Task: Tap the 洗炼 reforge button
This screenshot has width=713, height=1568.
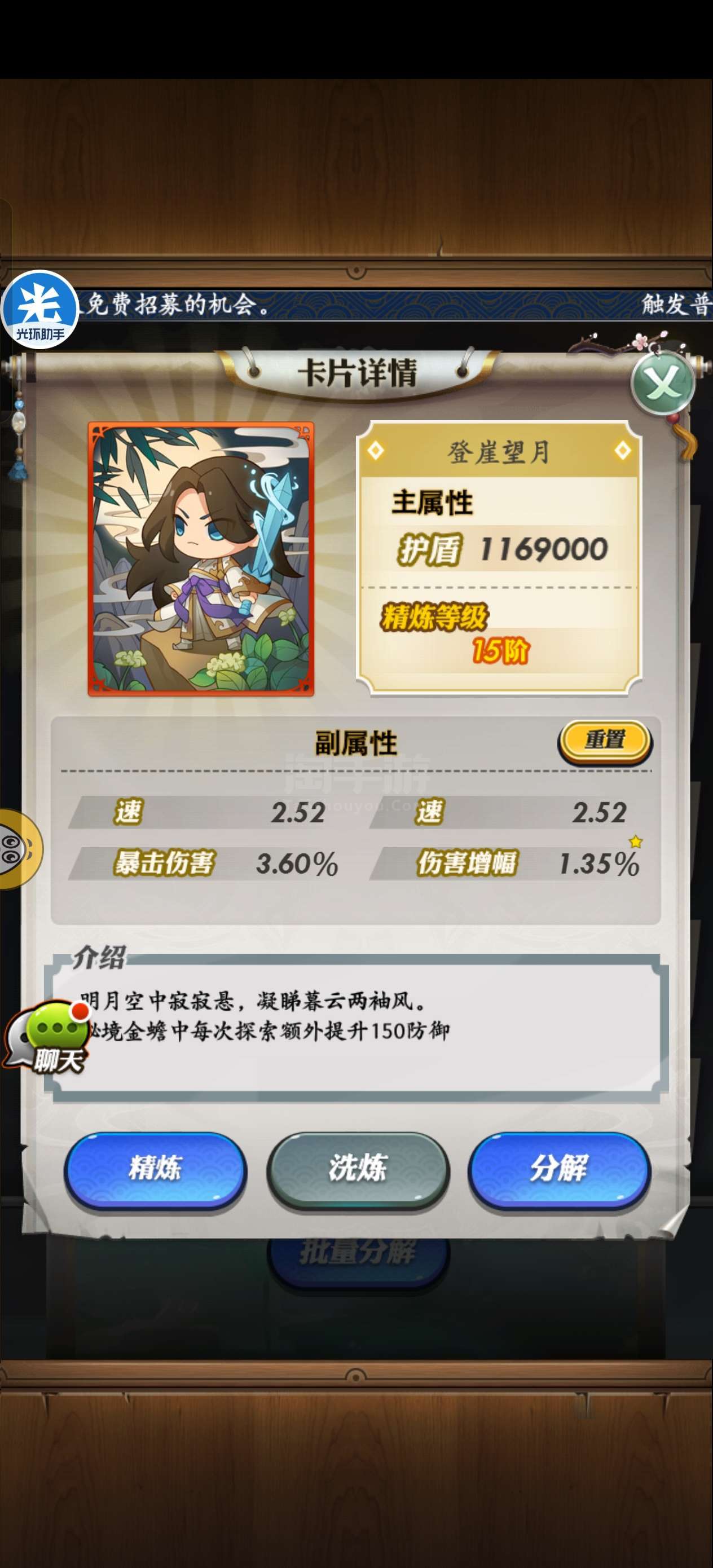Action: pos(358,1169)
